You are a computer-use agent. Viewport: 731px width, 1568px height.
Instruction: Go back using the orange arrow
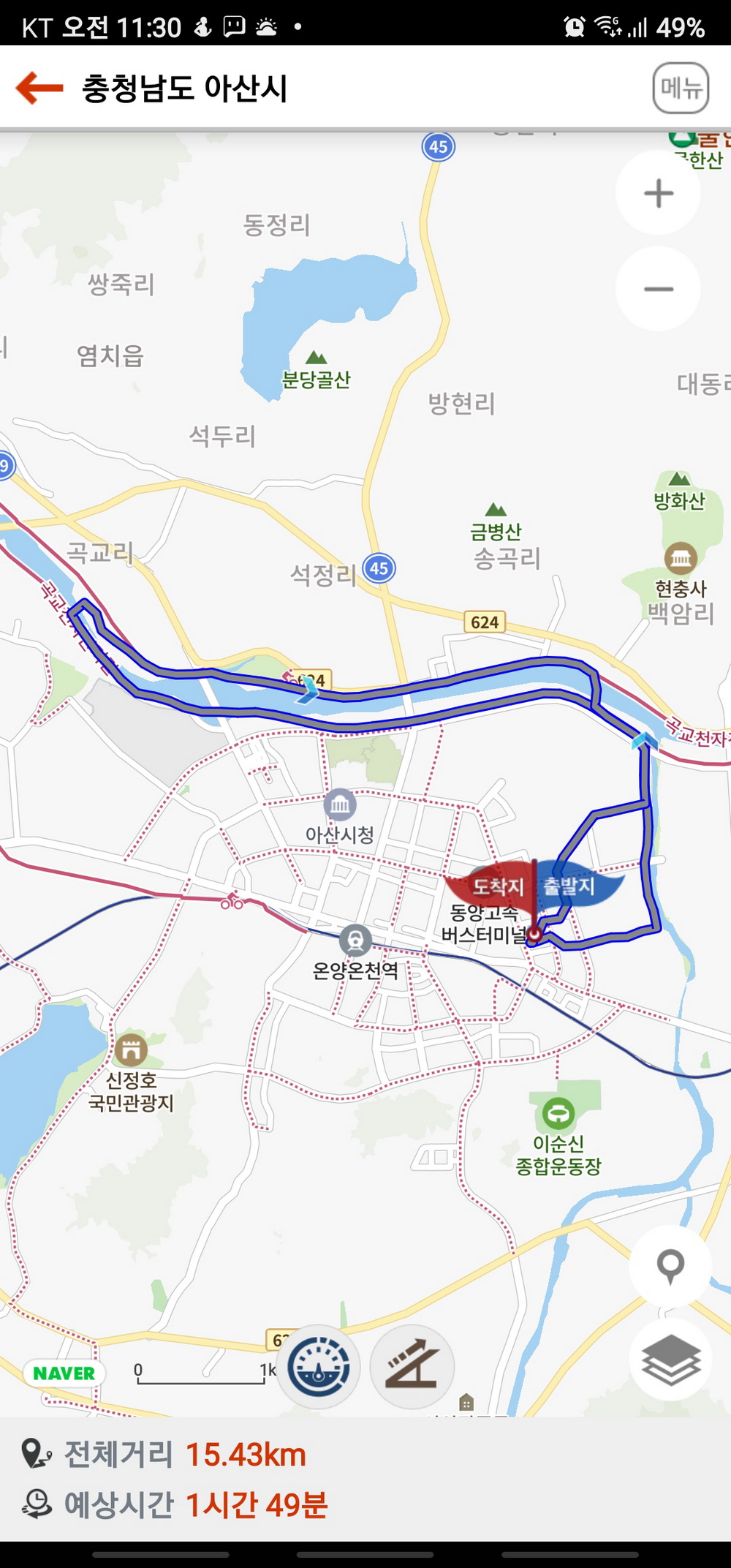(40, 88)
